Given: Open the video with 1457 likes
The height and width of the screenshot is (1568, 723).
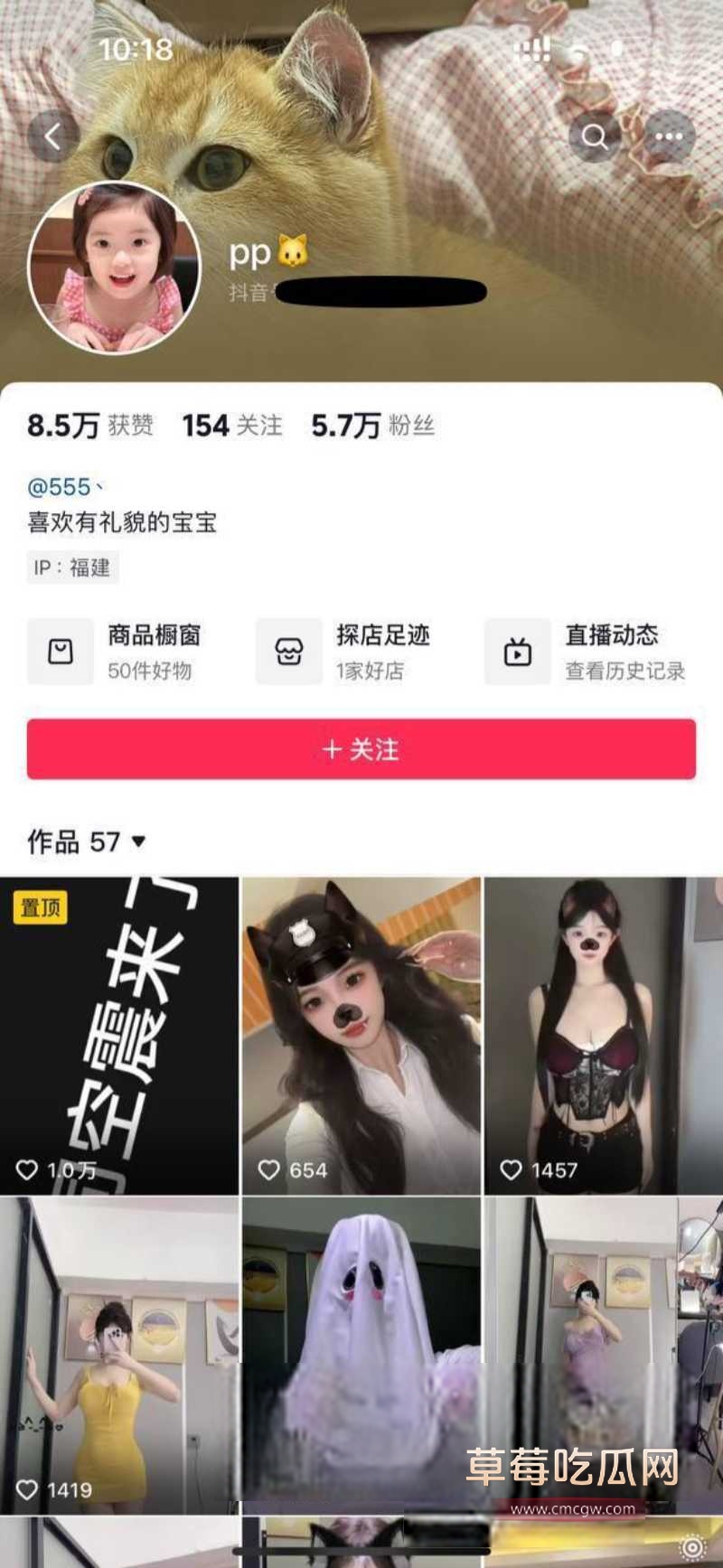Looking at the screenshot, I should pos(603,1036).
